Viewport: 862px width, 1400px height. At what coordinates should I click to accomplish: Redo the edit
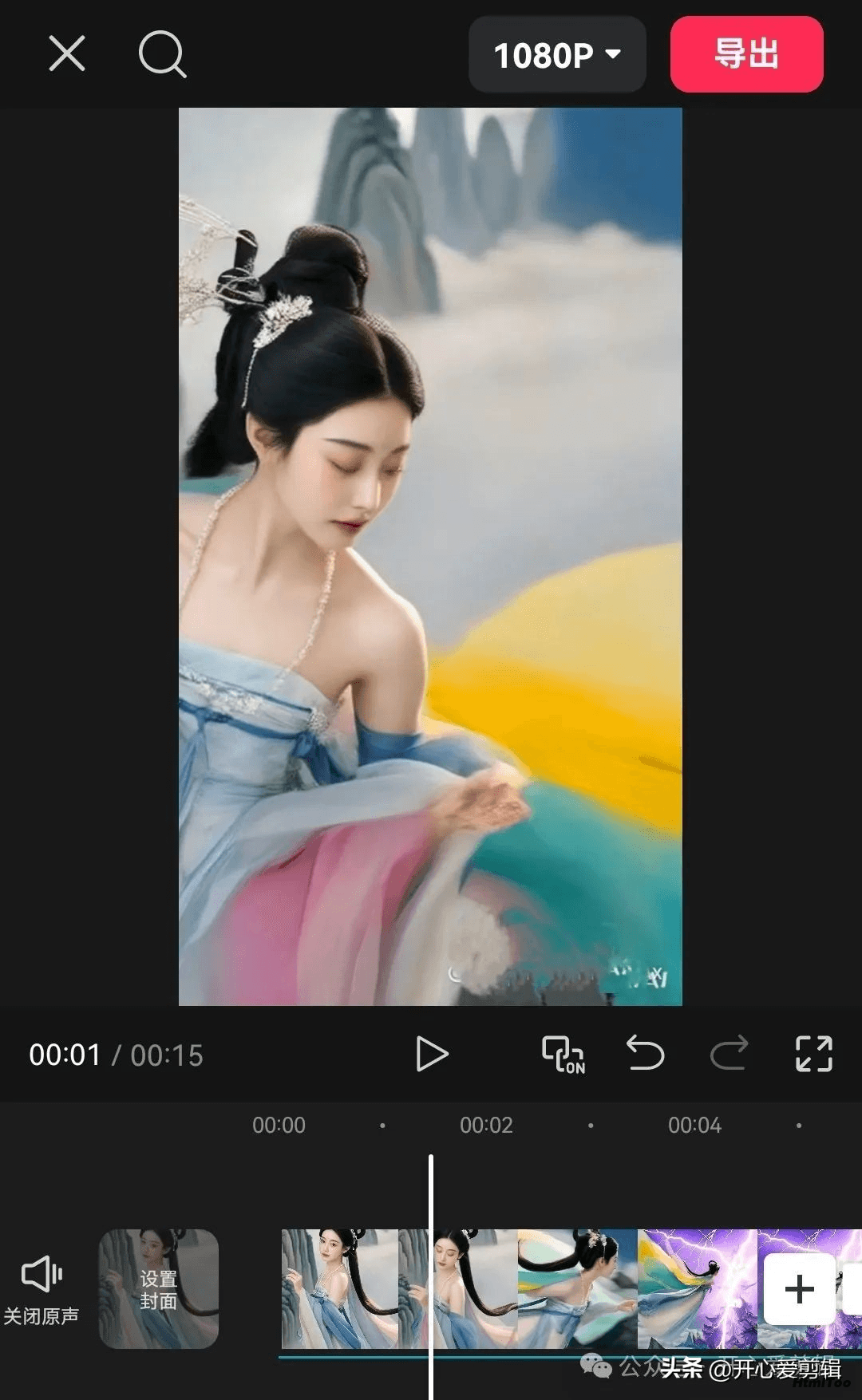pos(729,1053)
